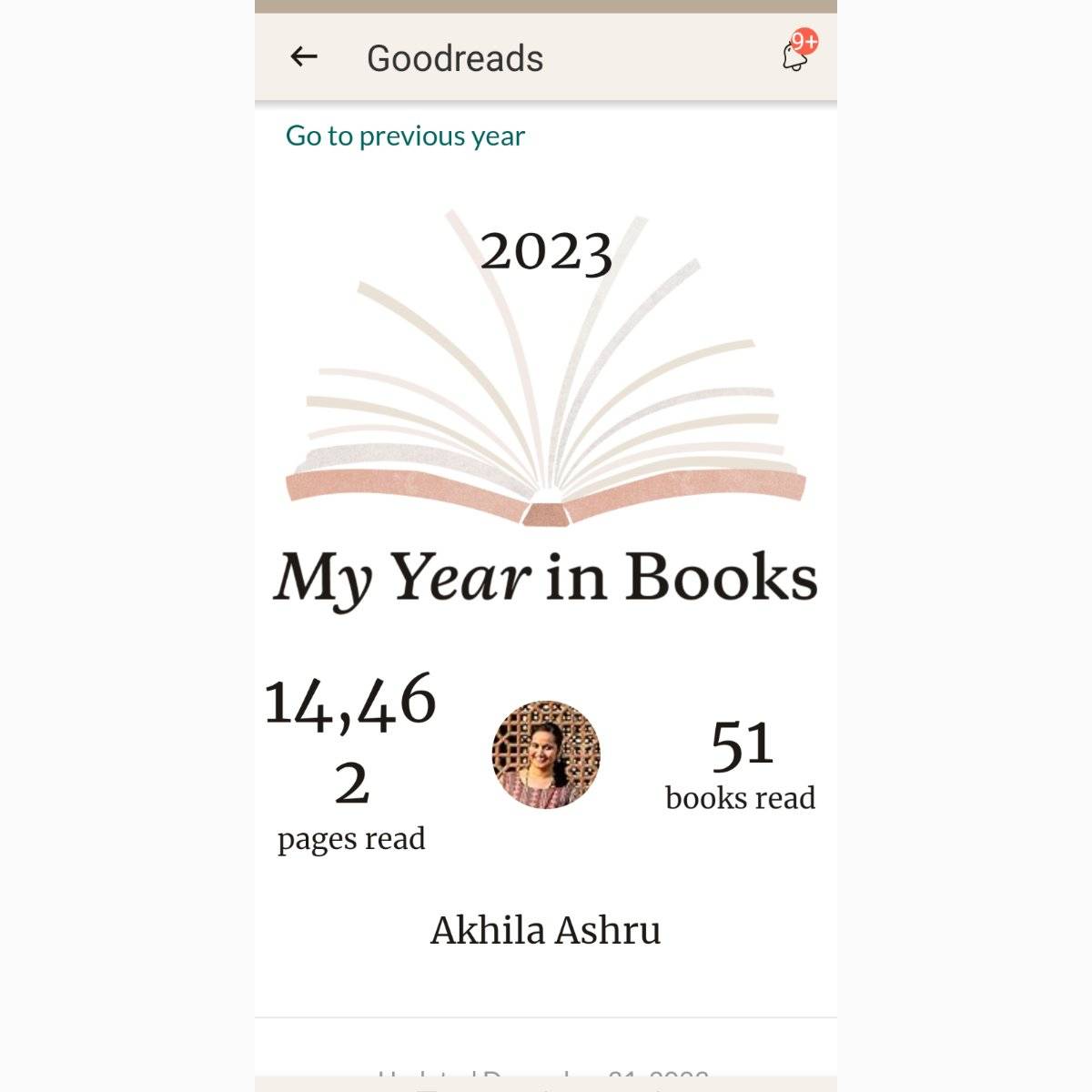Viewport: 1092px width, 1092px height.
Task: Open the notifications bell
Action: tap(795, 56)
